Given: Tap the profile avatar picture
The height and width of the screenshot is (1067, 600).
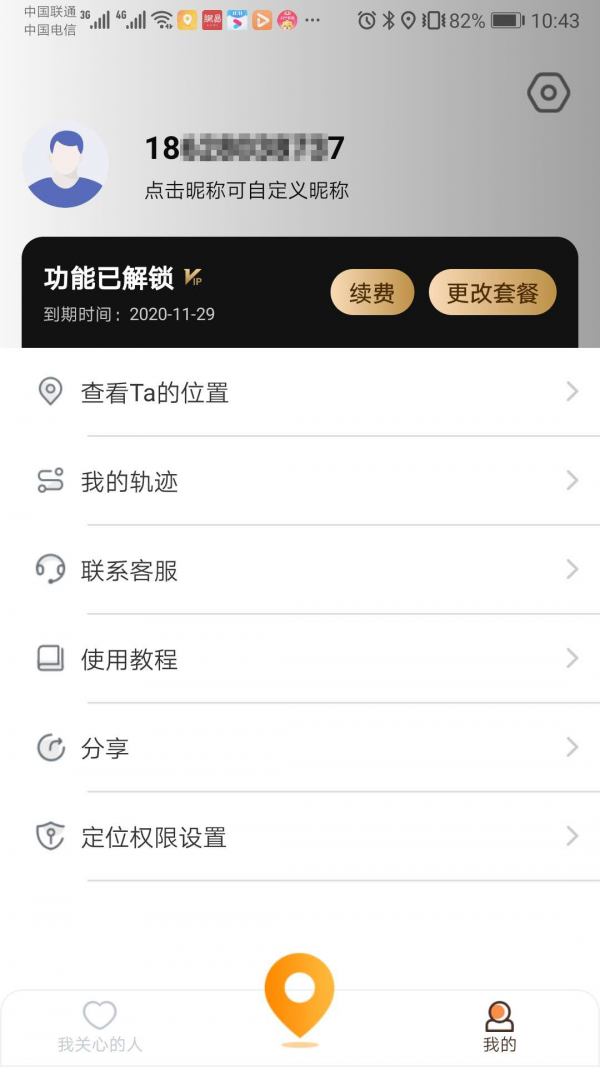Looking at the screenshot, I should point(66,166).
